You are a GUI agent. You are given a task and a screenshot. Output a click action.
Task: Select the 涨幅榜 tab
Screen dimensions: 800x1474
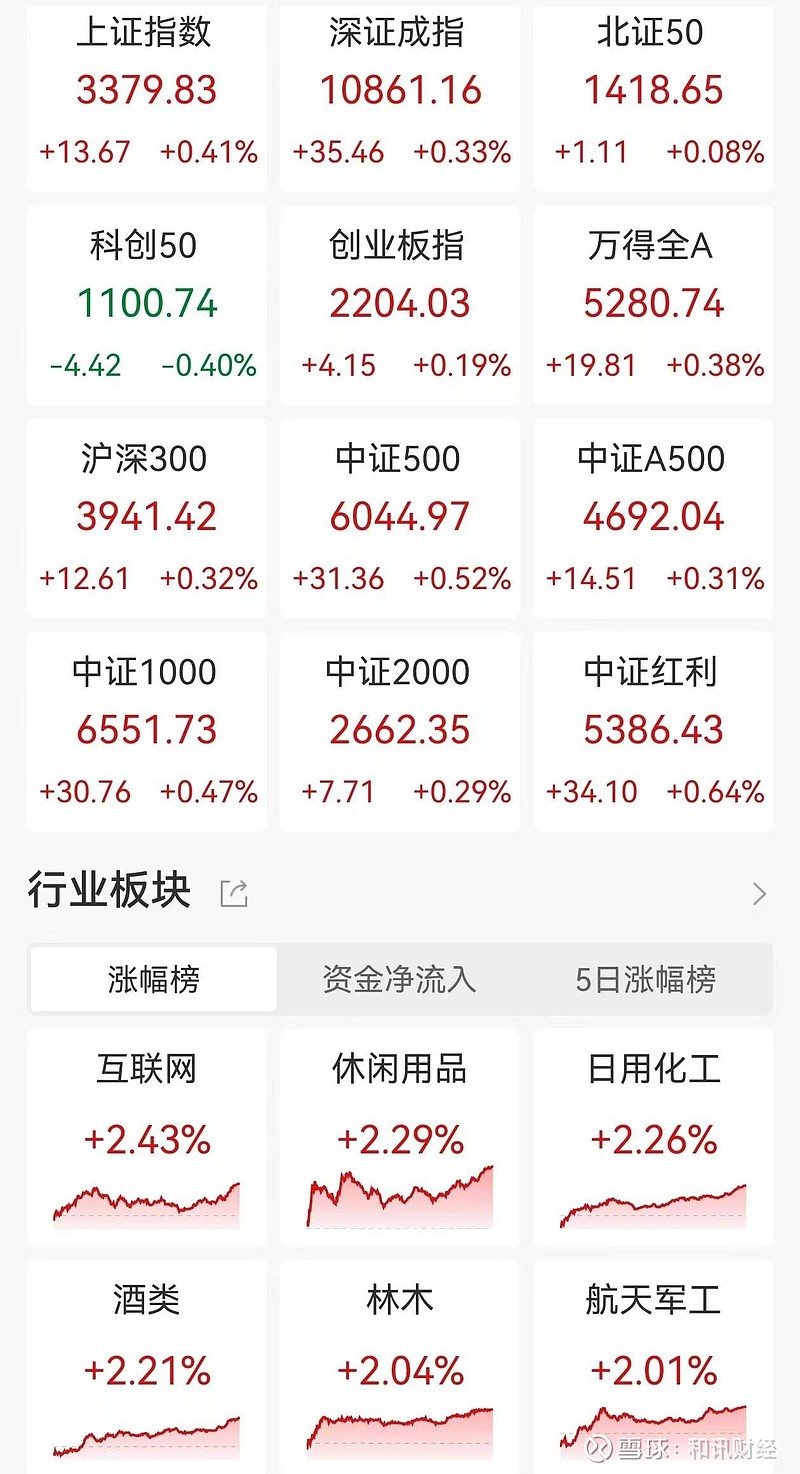pyautogui.click(x=154, y=979)
